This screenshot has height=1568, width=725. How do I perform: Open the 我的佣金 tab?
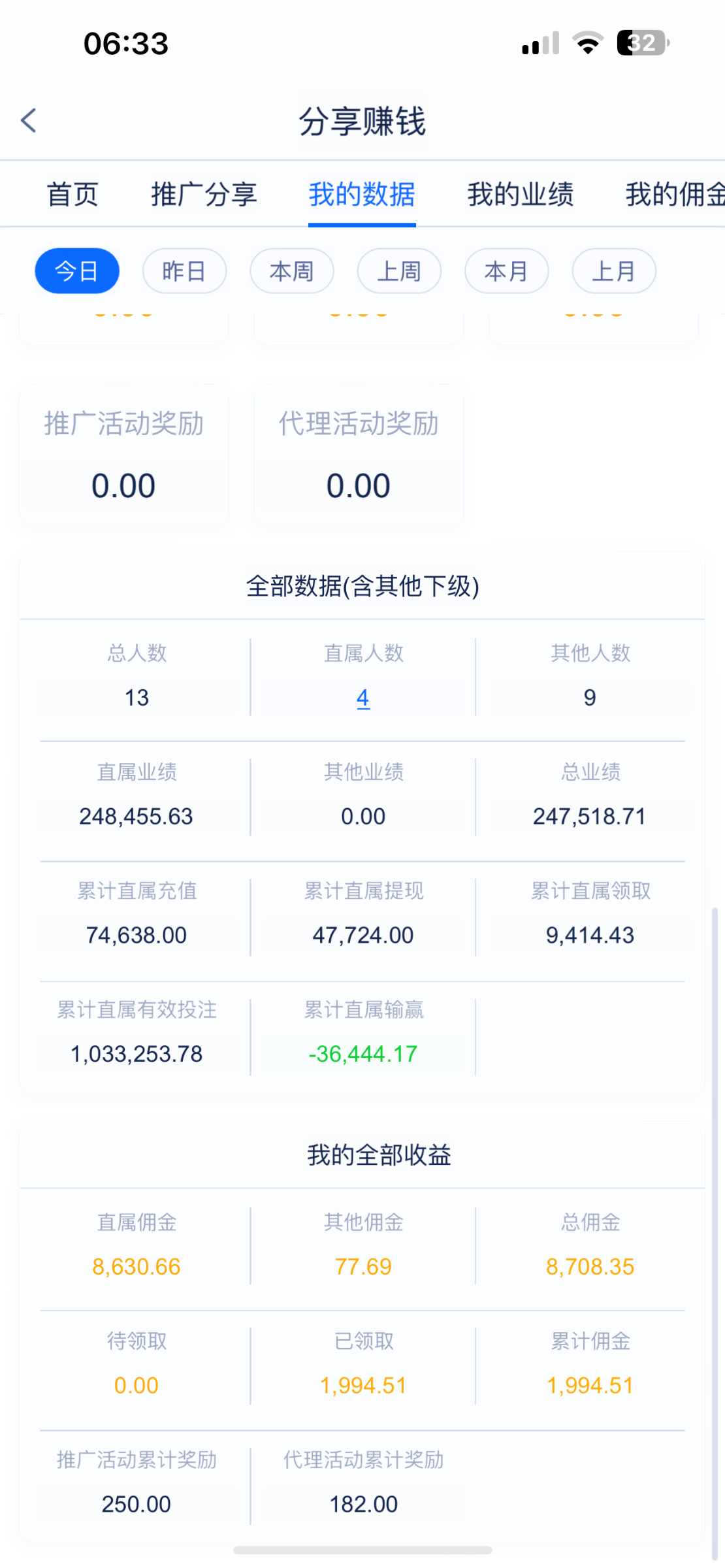[675, 195]
